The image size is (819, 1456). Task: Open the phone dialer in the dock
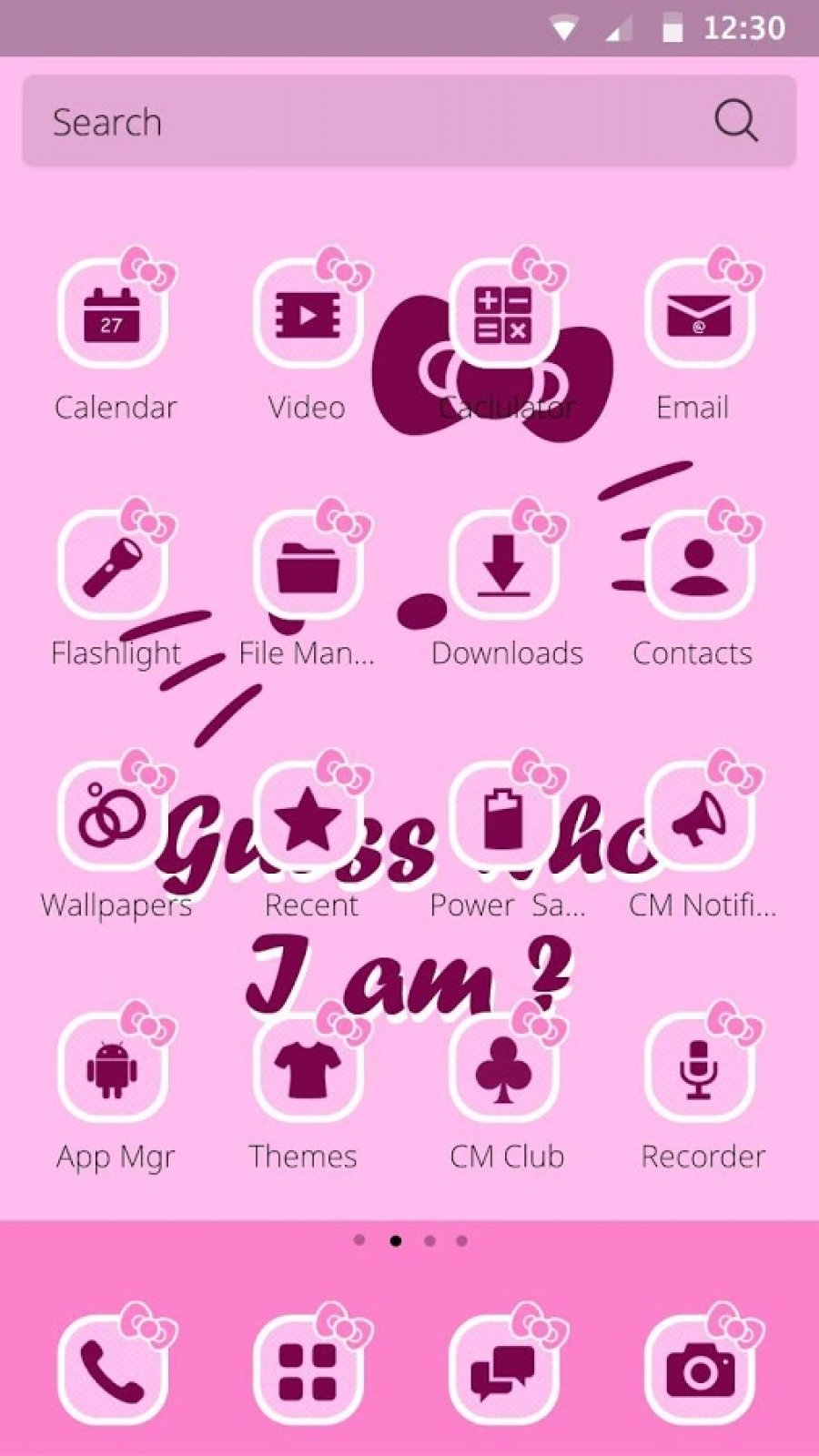click(113, 1370)
